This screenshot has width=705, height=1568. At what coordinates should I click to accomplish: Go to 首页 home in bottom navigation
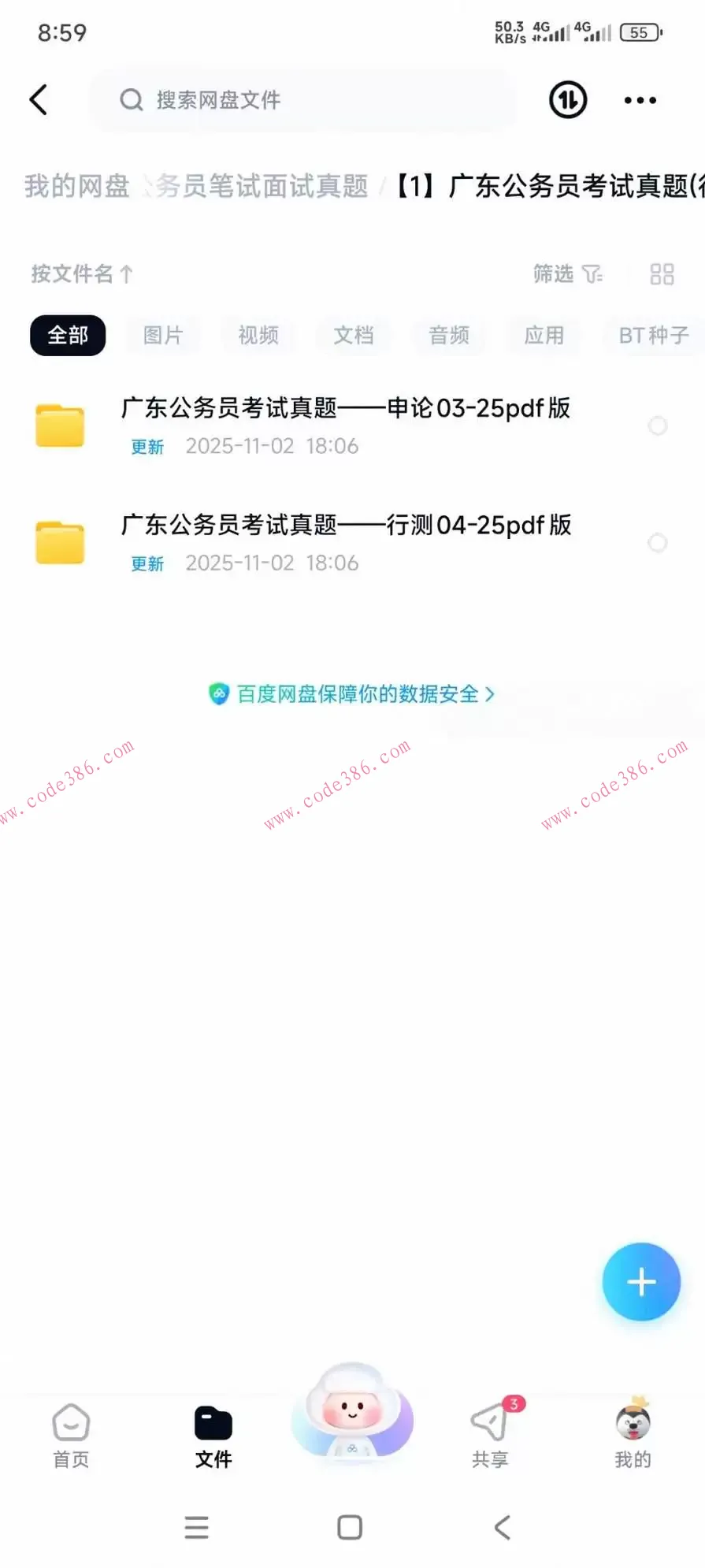71,1436
